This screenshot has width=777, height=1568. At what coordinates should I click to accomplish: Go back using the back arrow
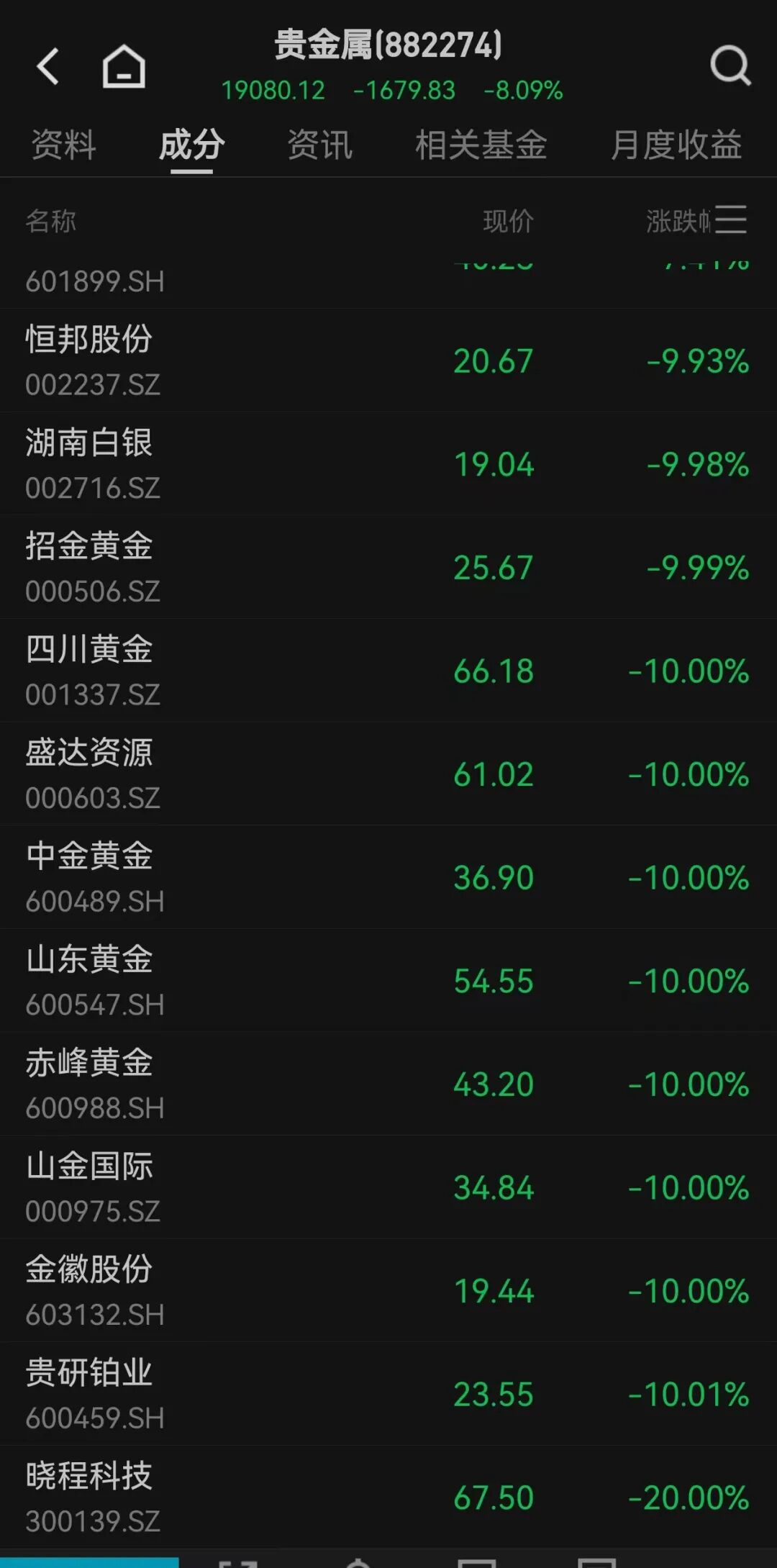(48, 67)
